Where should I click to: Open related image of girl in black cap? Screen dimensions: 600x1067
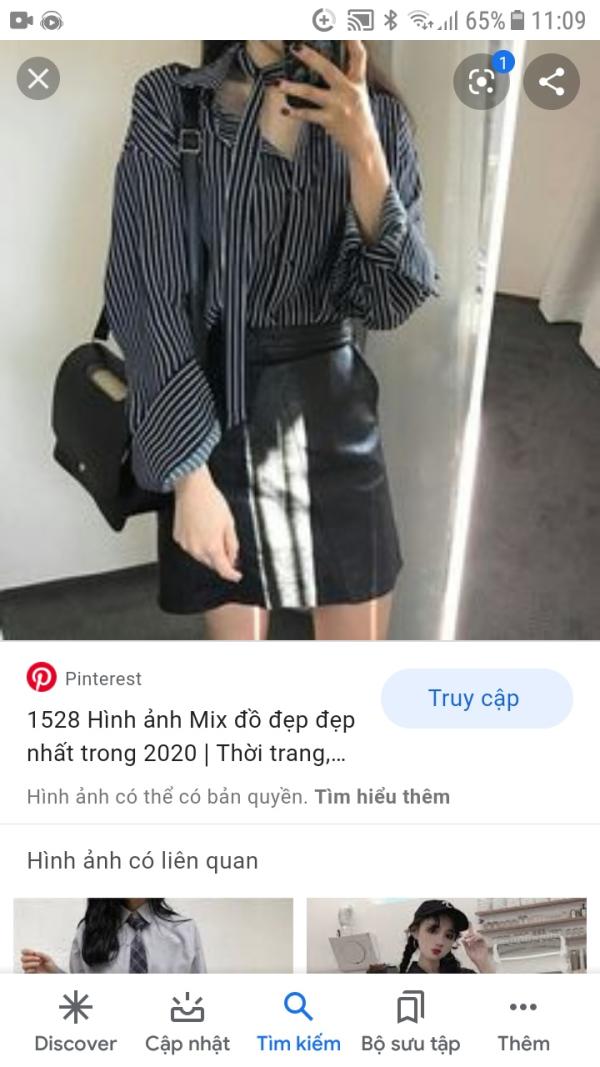[446, 935]
